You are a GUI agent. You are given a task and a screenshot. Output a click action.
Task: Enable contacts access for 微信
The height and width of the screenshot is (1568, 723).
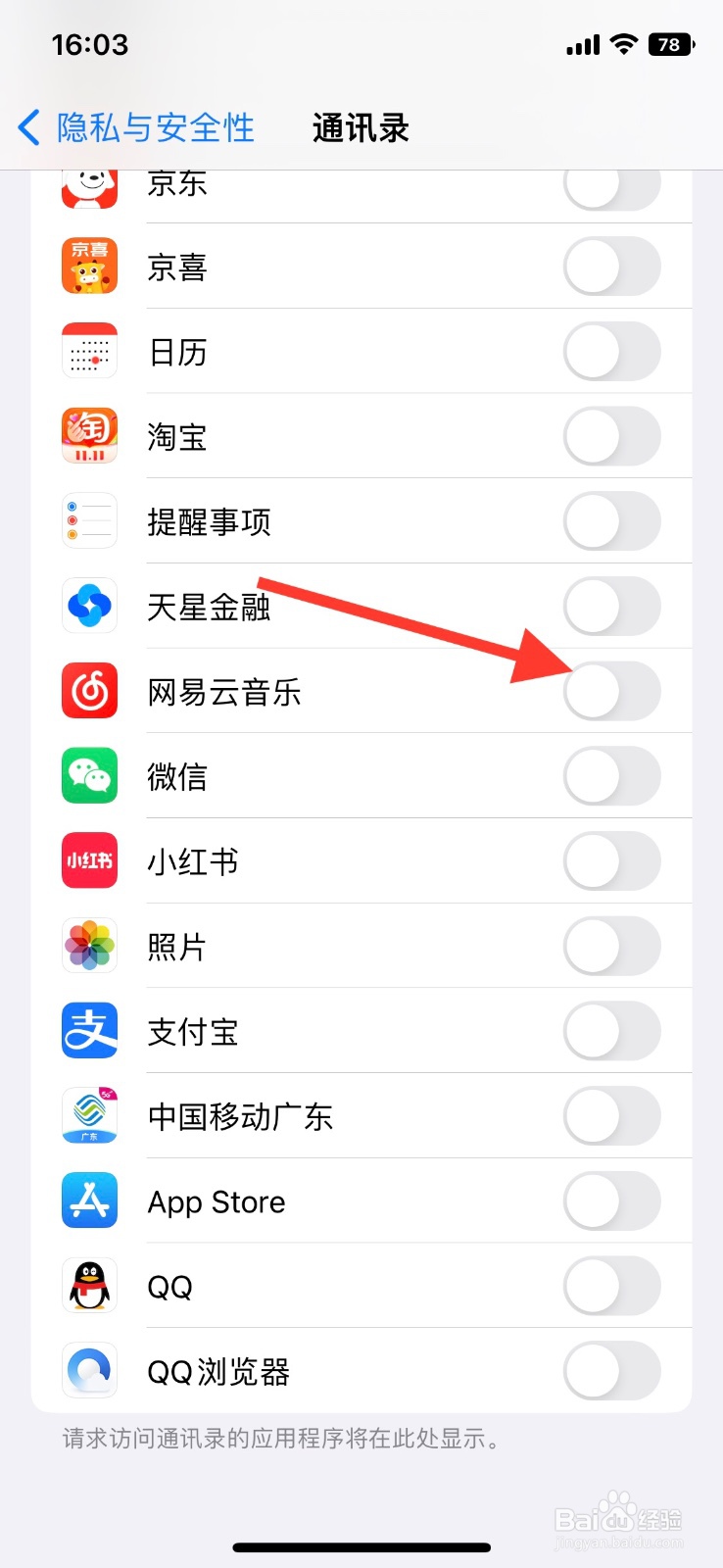point(612,775)
